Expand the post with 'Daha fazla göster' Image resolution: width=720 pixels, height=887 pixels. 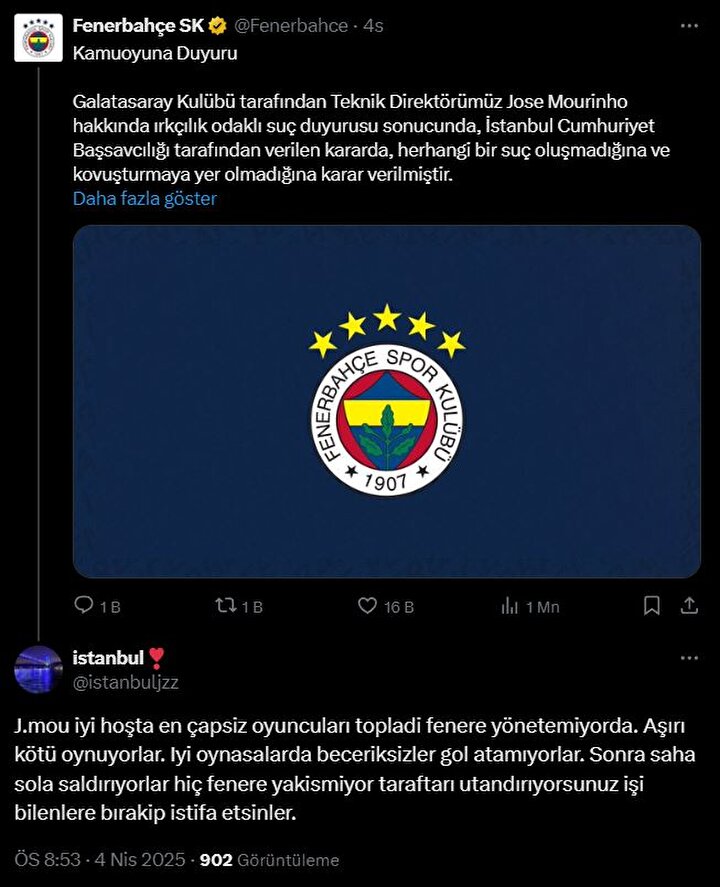click(x=144, y=198)
